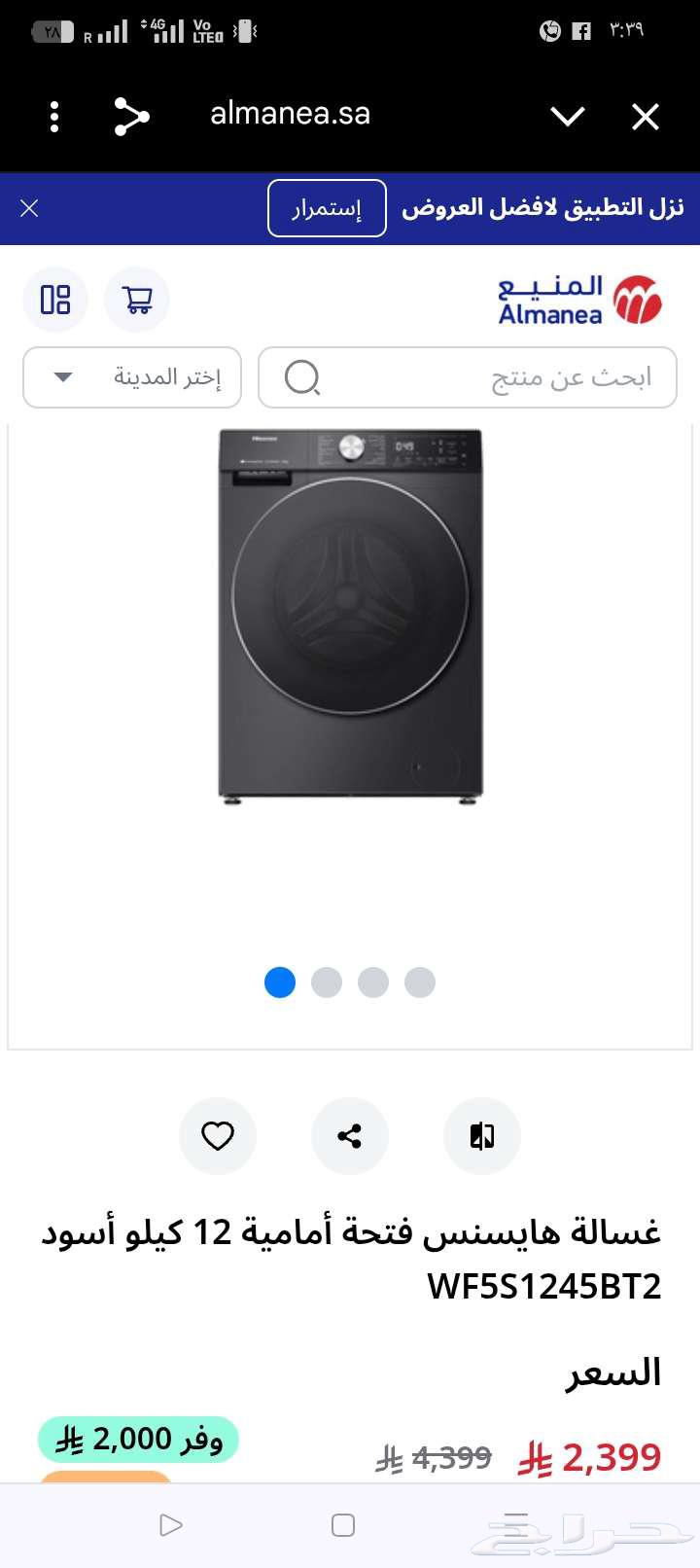
Task: Add the washer to favorites
Action: coord(218,1135)
